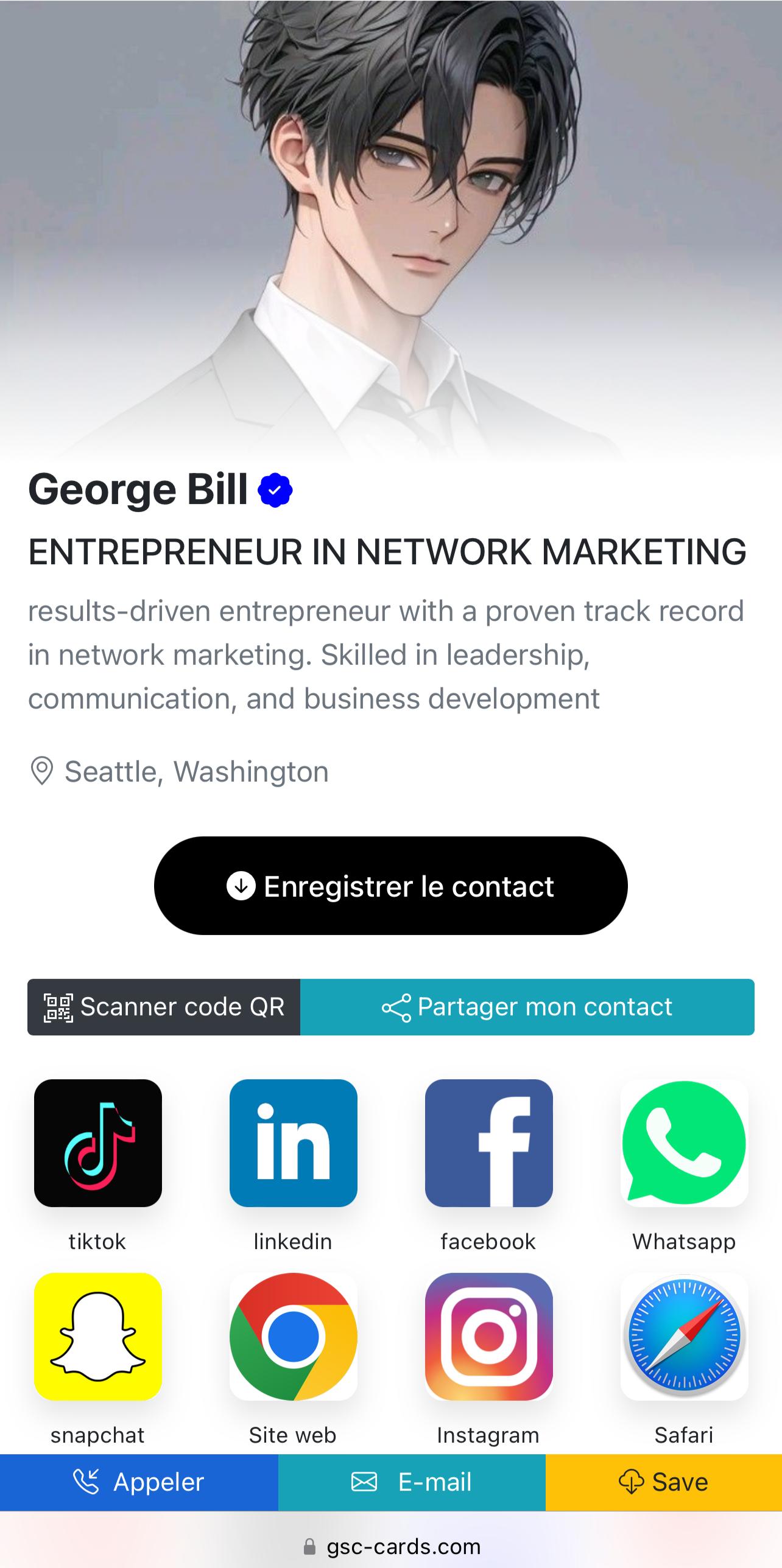Share via Partager mon contact
This screenshot has height=1568, width=782.
pos(527,1007)
